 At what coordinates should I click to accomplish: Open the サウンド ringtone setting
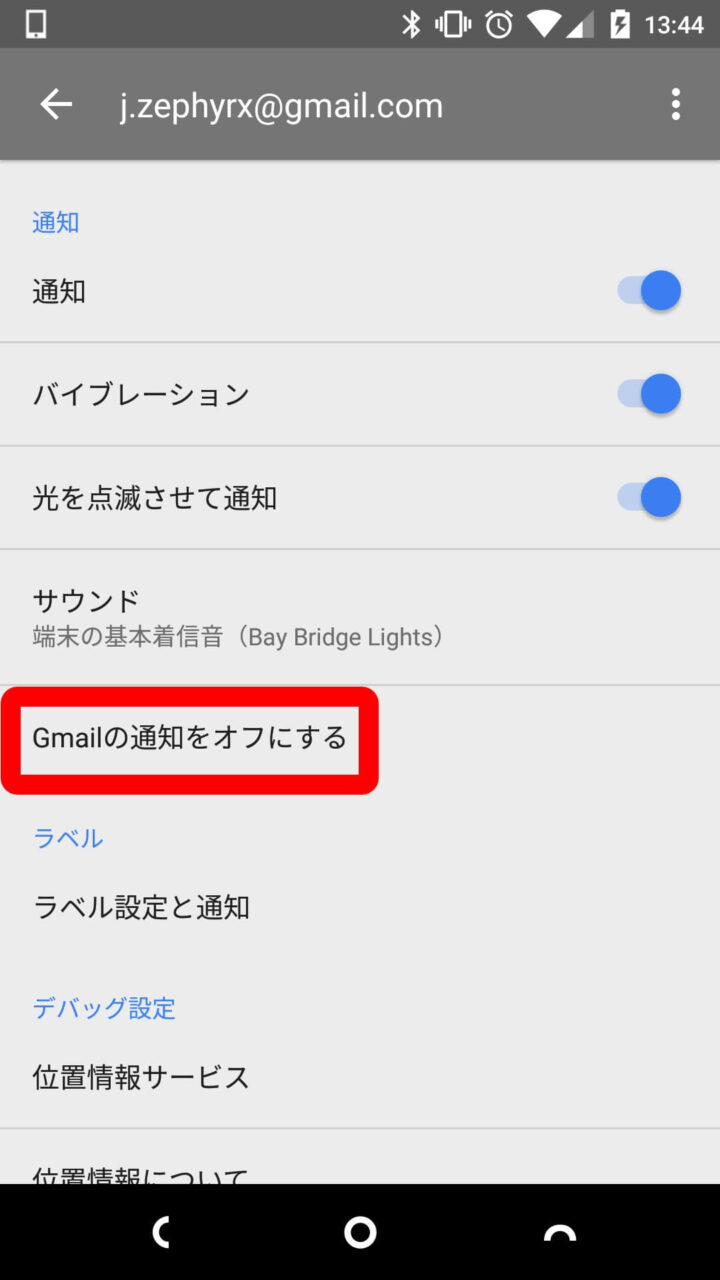pos(238,617)
